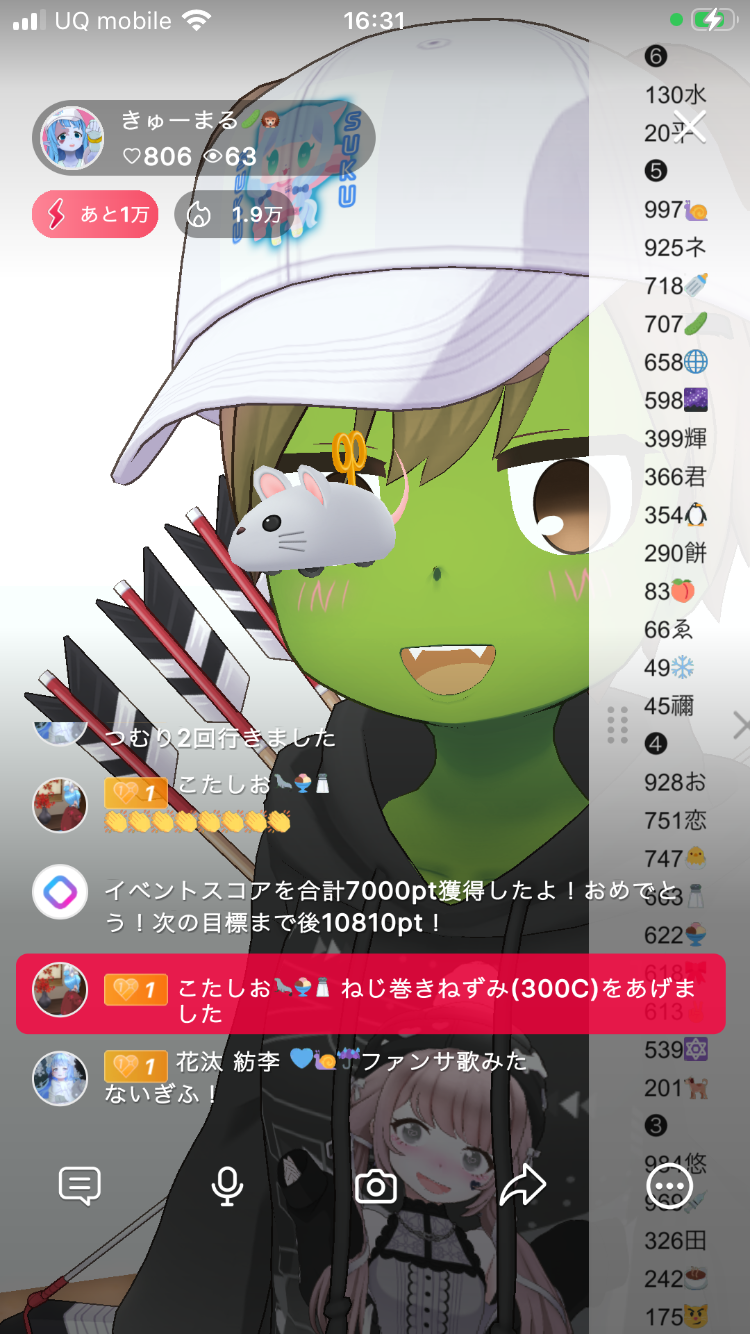Open 花汰 紡李's avatar in comments
Viewport: 750px width, 1334px height.
tap(60, 1078)
